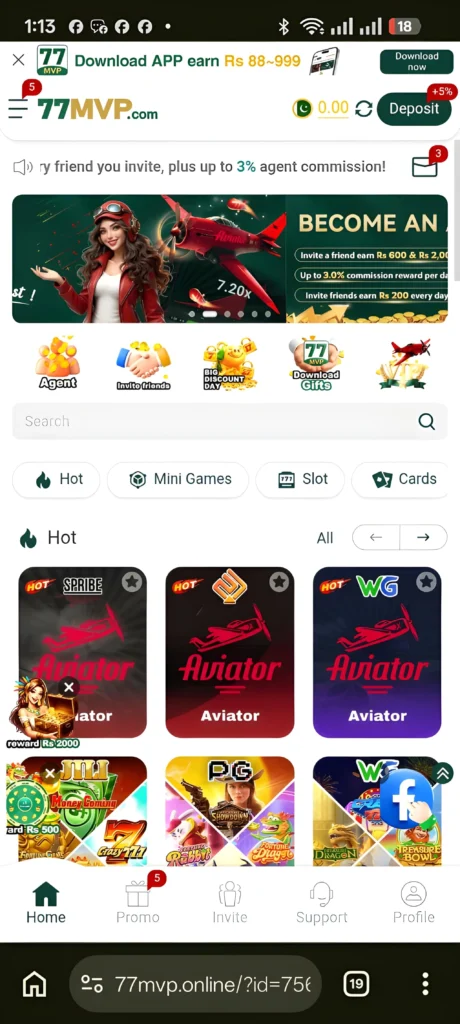
Task: Switch to the Promo tab
Action: point(138,903)
